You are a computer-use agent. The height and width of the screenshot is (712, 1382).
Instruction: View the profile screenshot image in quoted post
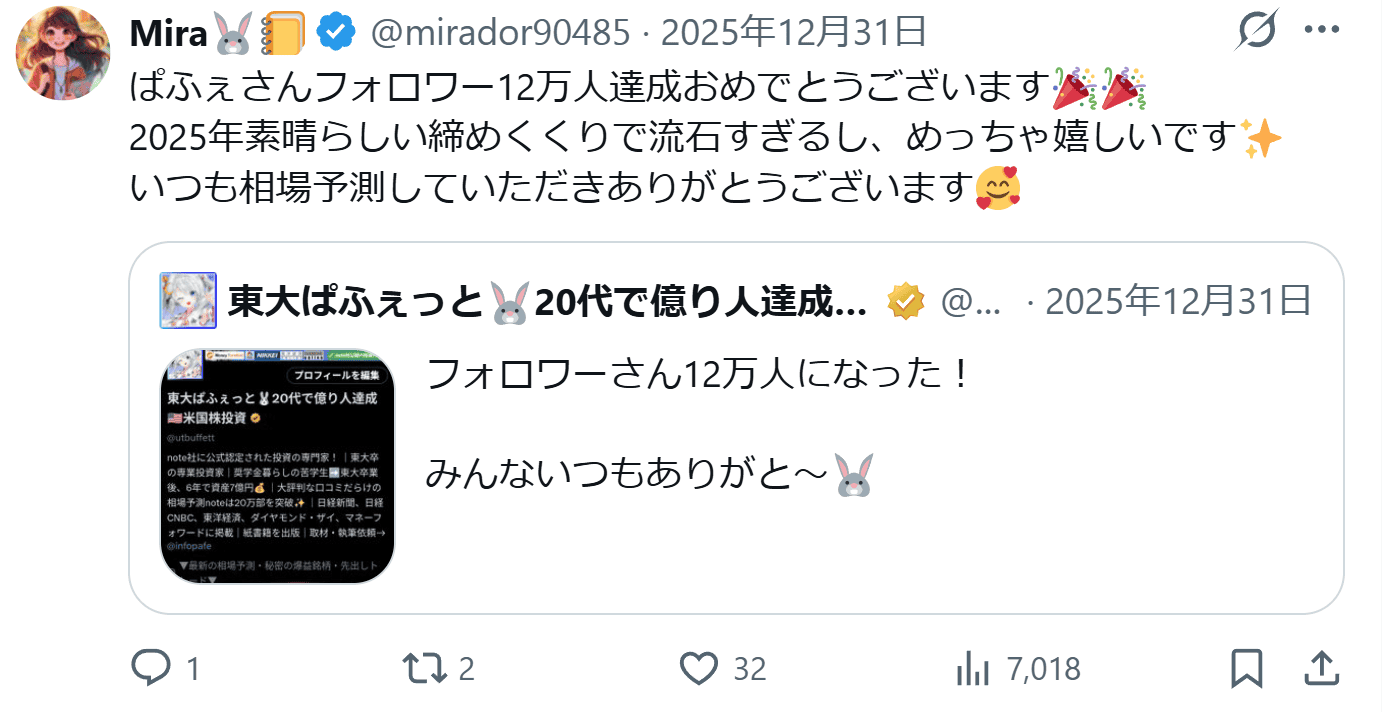click(x=277, y=466)
